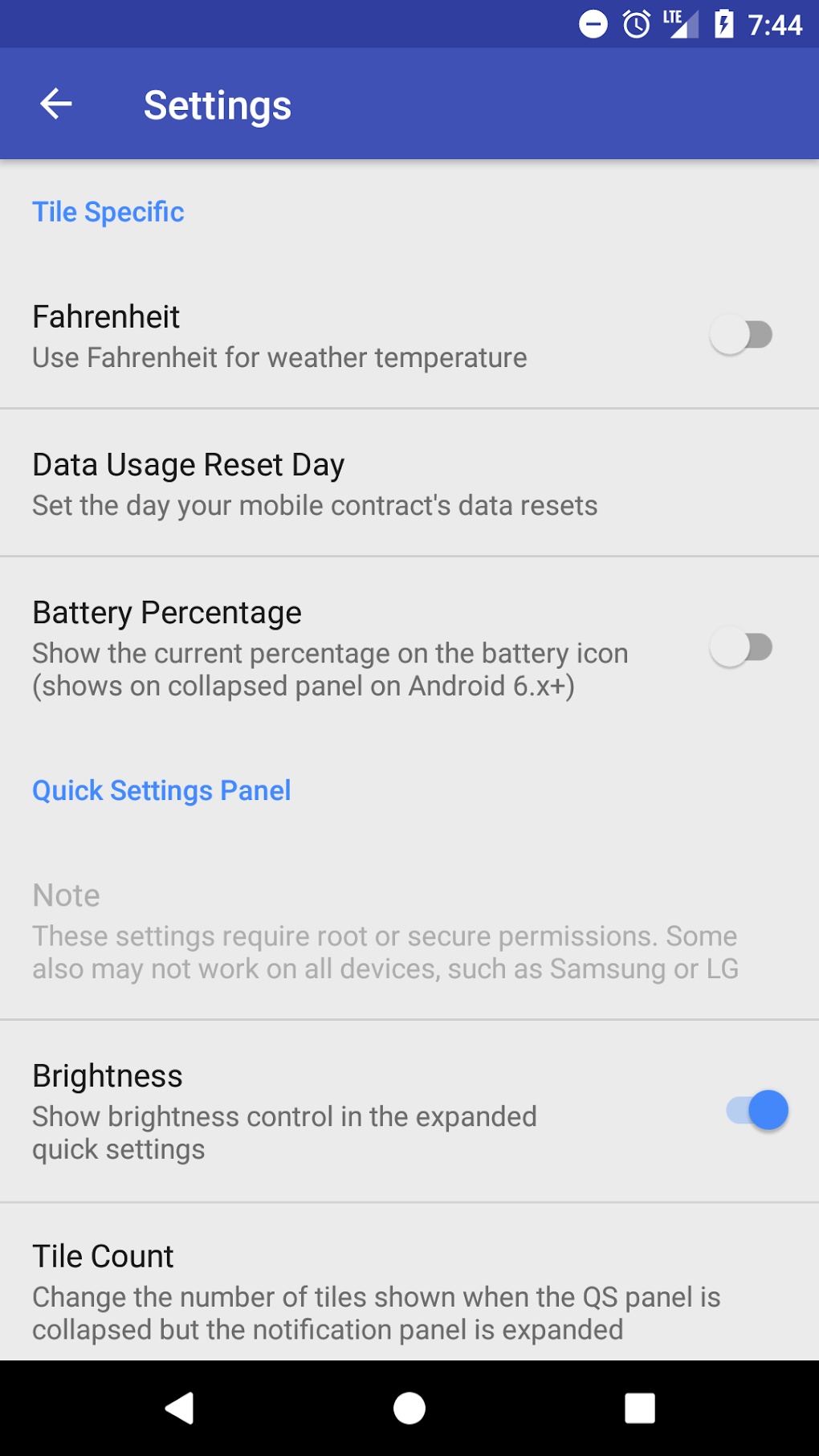Open recent apps from navigation bar

pyautogui.click(x=640, y=1408)
